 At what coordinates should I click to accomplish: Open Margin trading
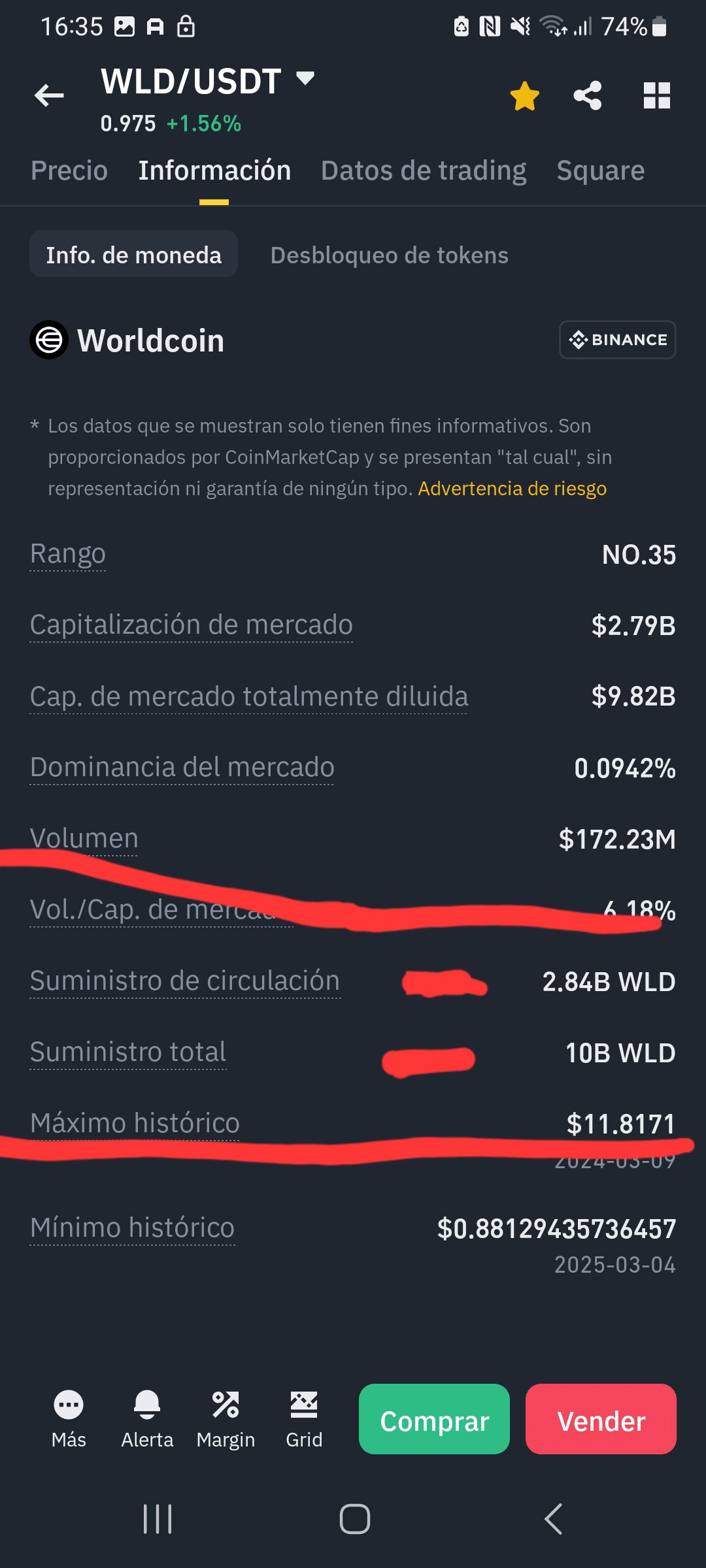pyautogui.click(x=226, y=1418)
